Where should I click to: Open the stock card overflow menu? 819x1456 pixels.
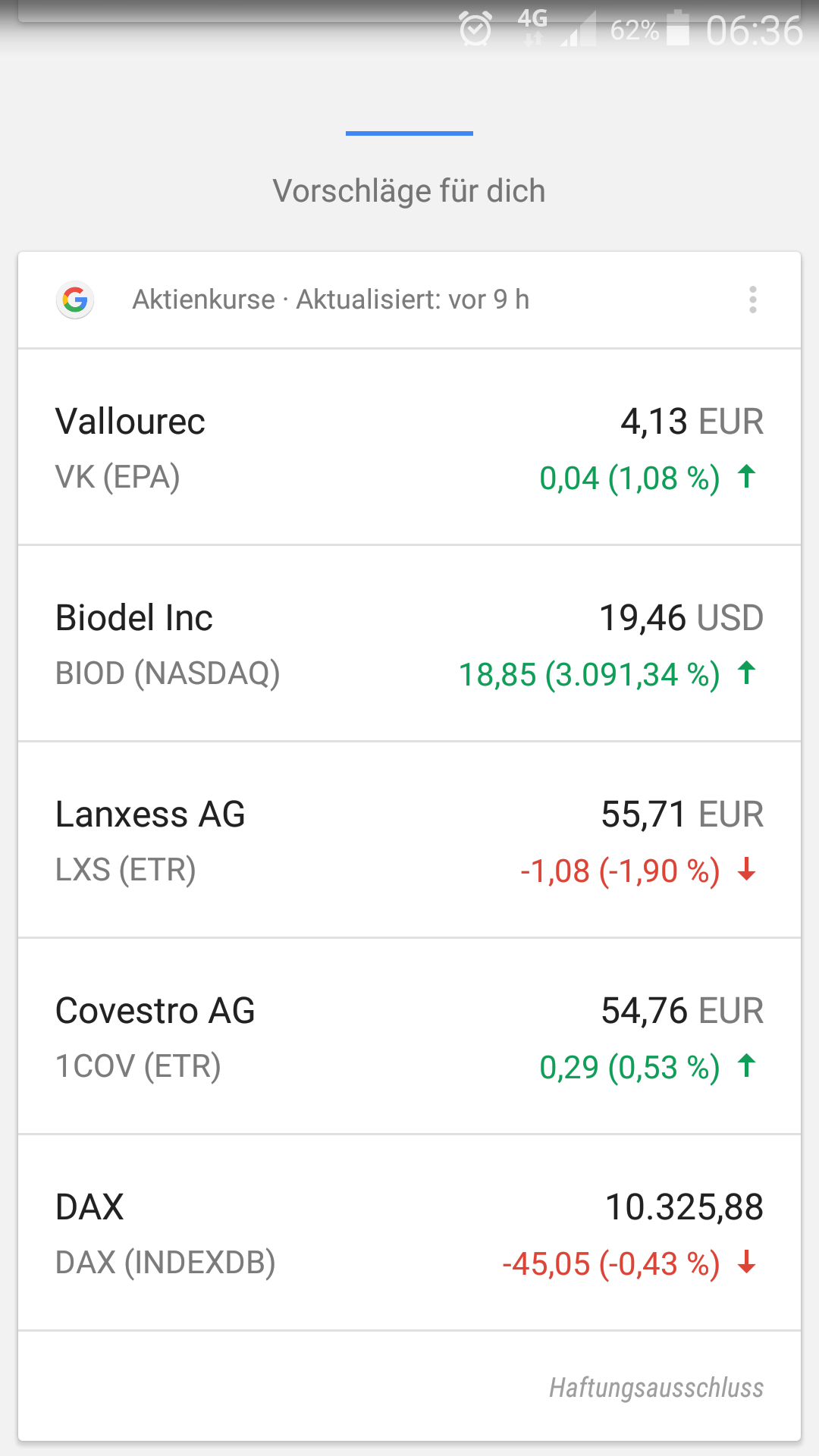click(752, 300)
